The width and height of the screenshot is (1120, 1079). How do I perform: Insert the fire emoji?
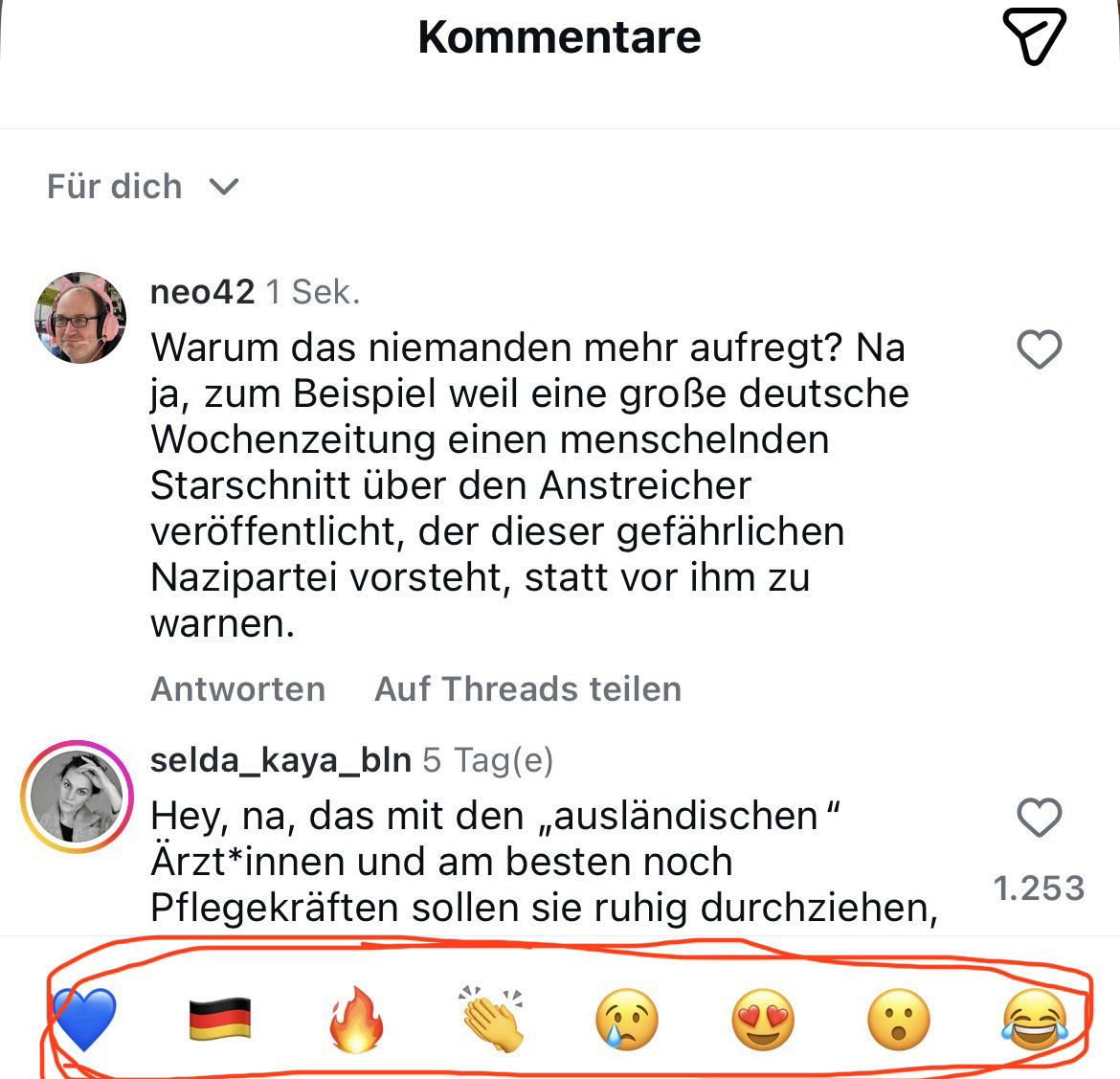point(356,1019)
